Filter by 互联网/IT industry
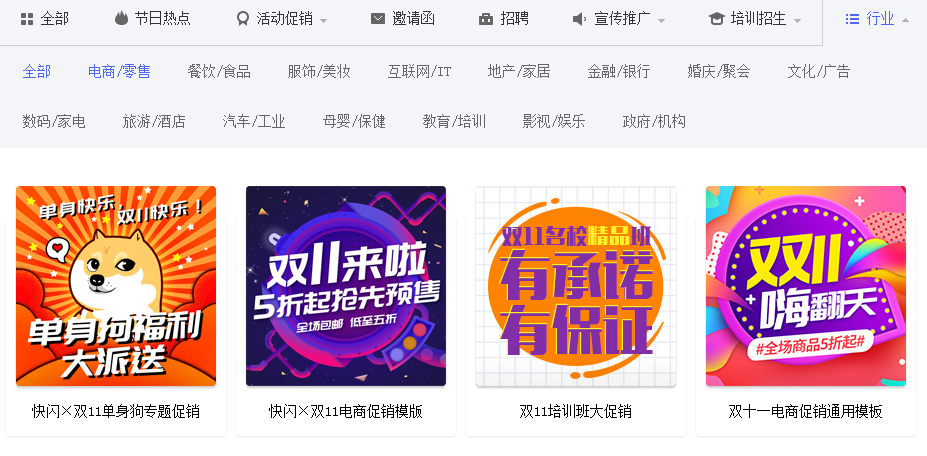This screenshot has height=456, width=927. [419, 71]
